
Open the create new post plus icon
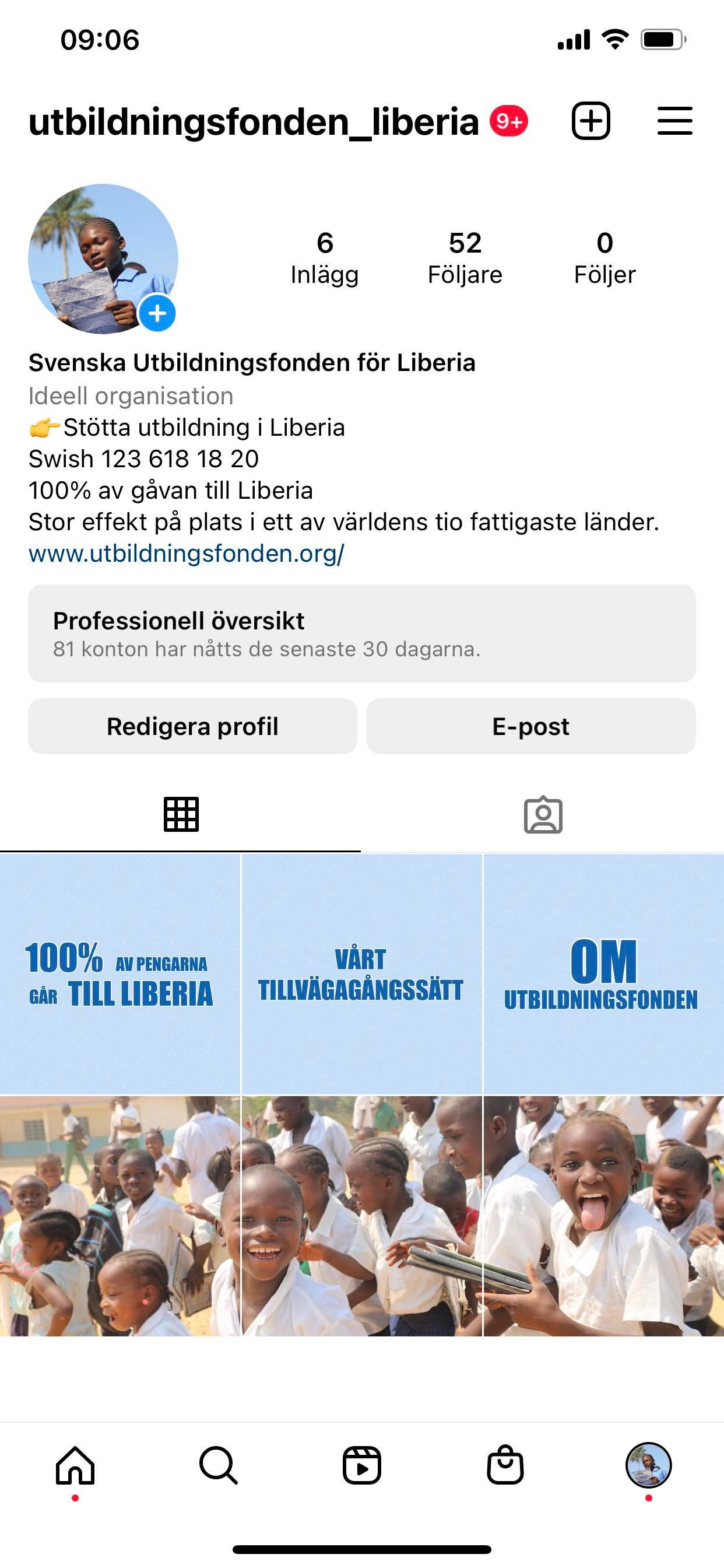591,121
